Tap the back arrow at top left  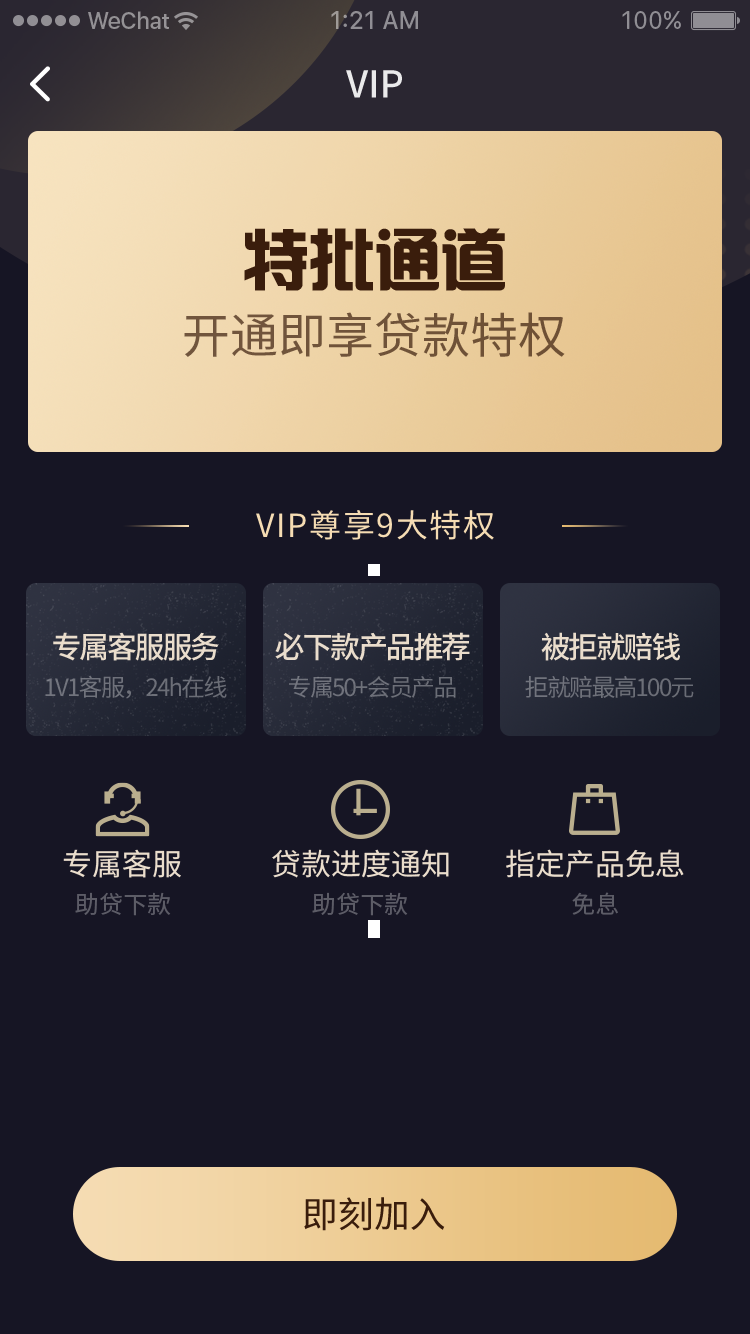(x=40, y=84)
